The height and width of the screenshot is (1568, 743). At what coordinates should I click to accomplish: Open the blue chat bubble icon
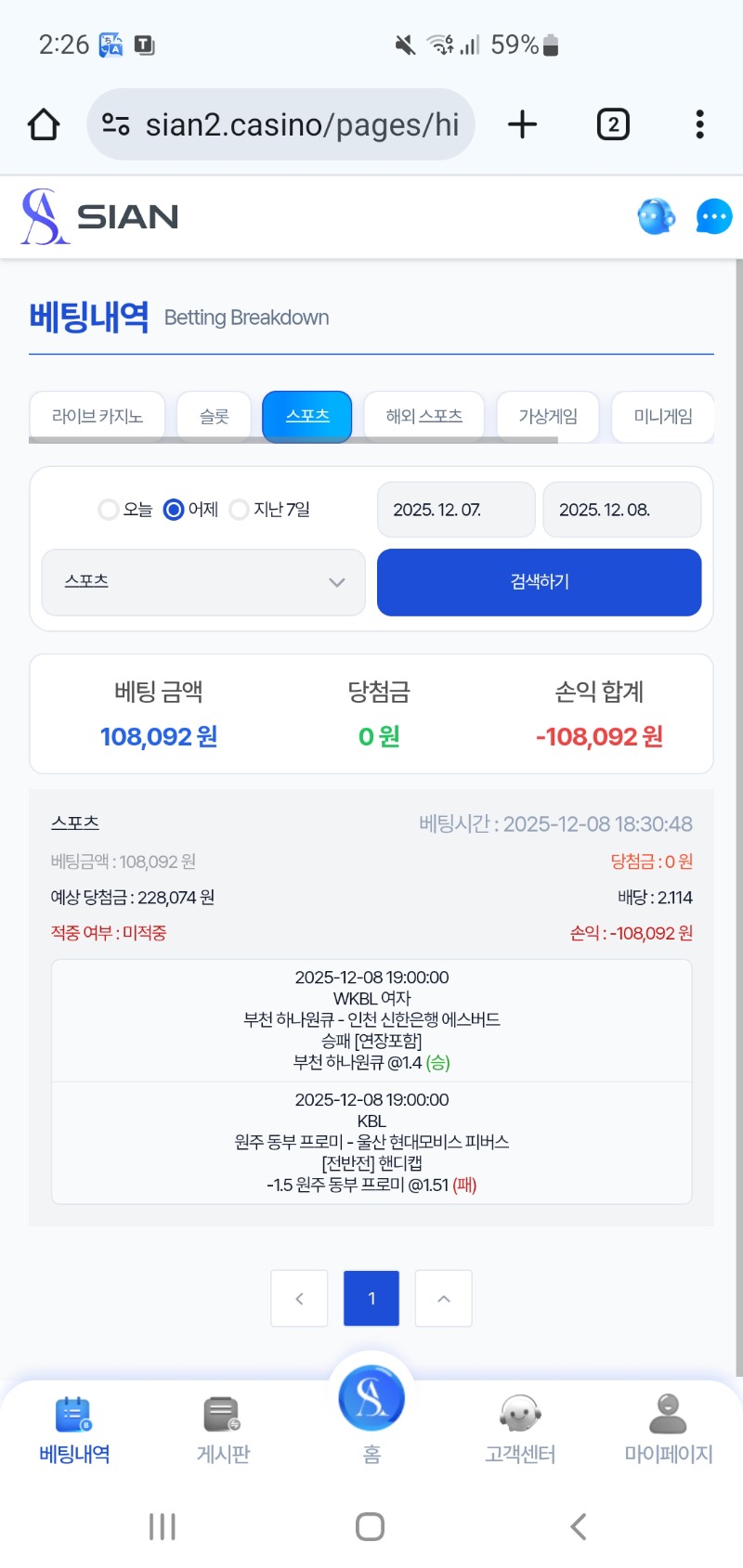[x=713, y=217]
